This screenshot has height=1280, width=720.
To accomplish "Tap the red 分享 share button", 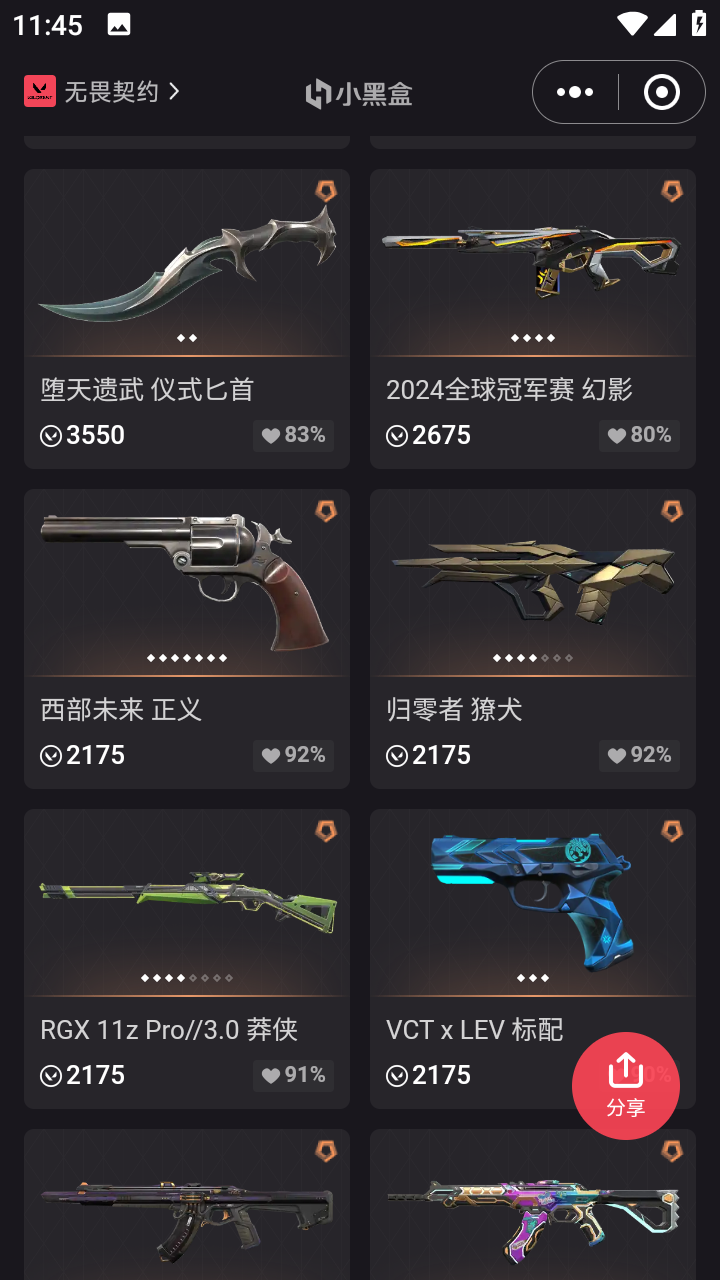I will (x=626, y=1086).
